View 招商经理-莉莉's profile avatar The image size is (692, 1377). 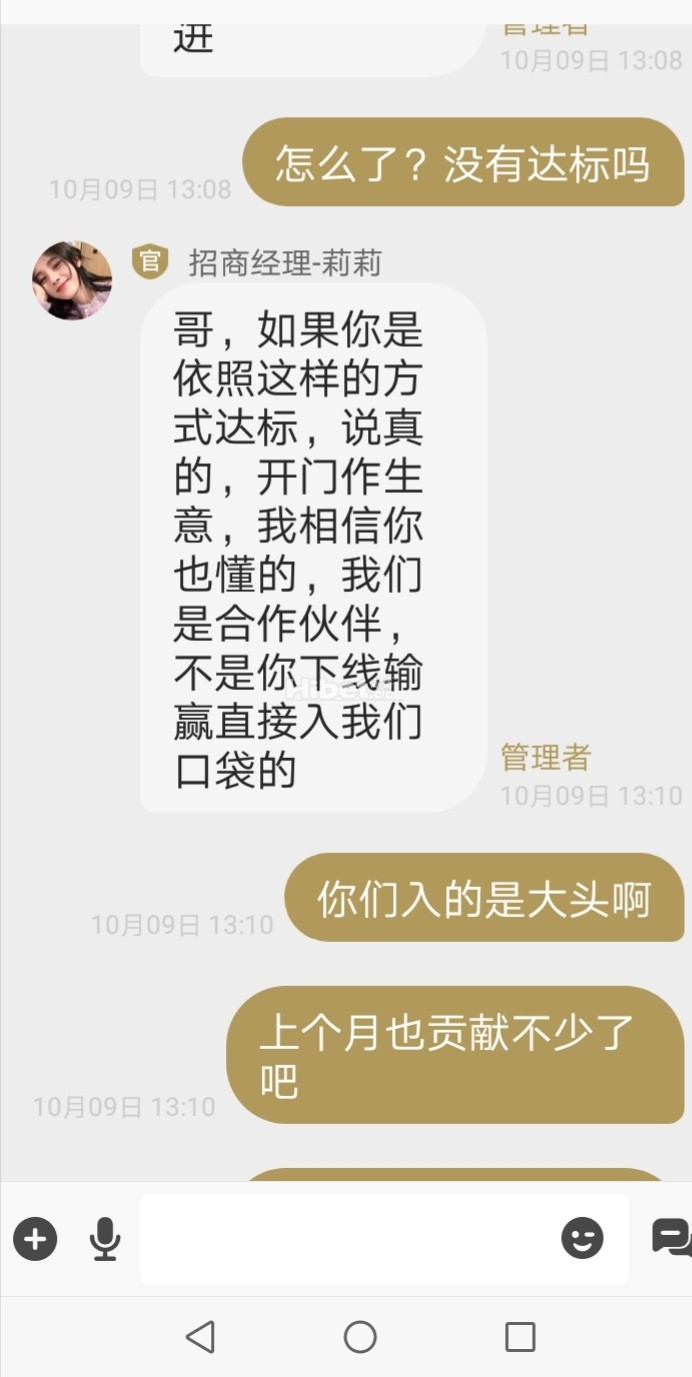click(72, 280)
